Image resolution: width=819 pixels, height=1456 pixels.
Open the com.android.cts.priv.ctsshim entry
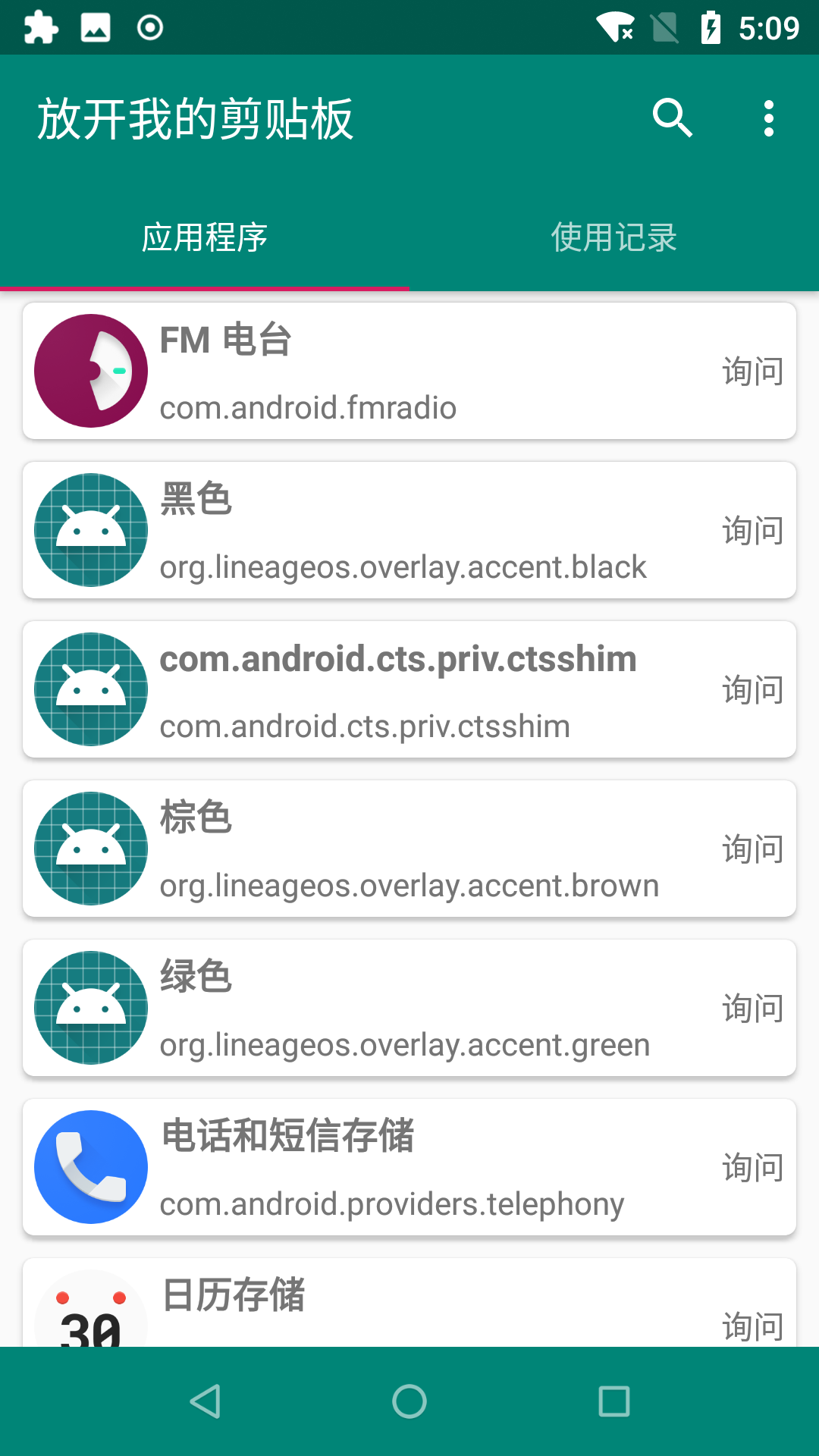[x=409, y=689]
